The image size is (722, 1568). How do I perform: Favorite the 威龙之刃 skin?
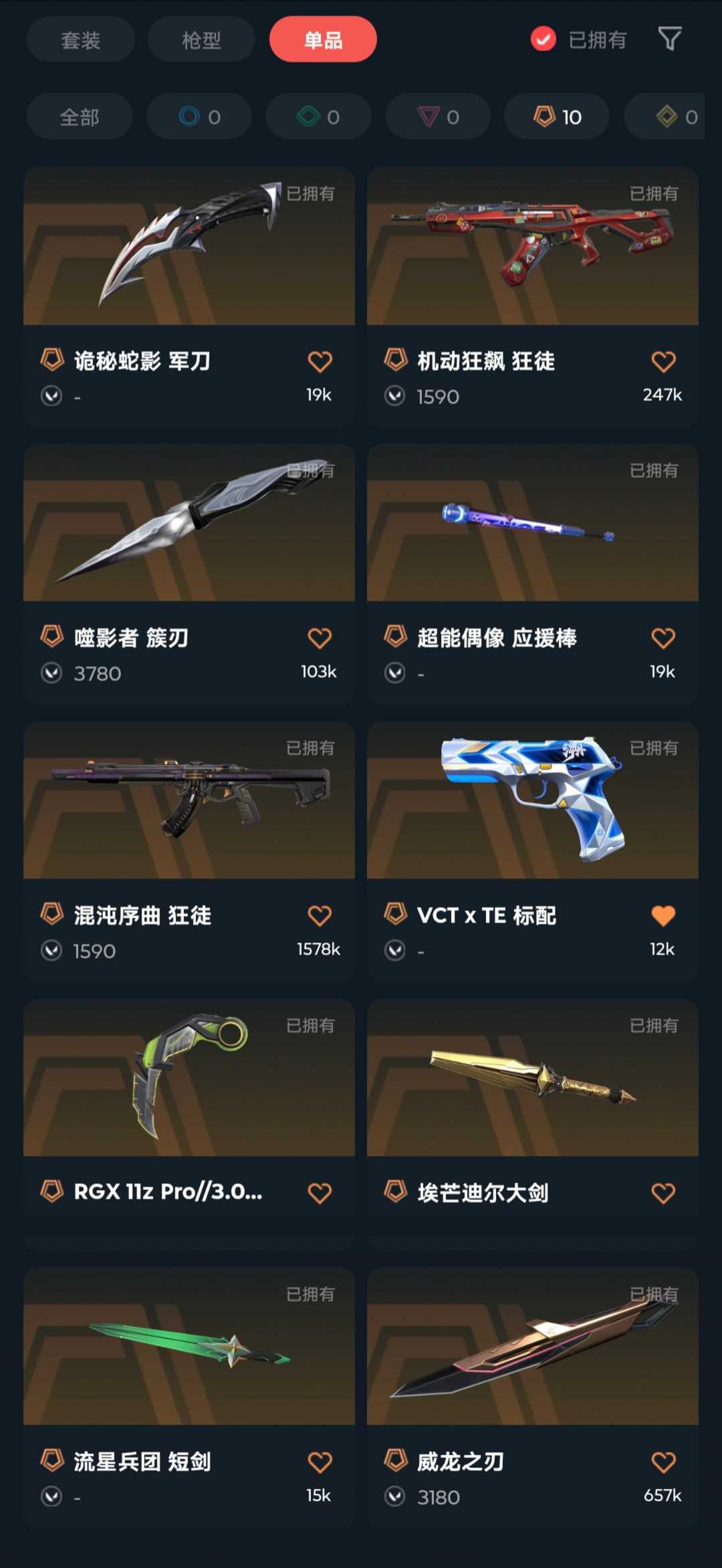coord(663,1462)
